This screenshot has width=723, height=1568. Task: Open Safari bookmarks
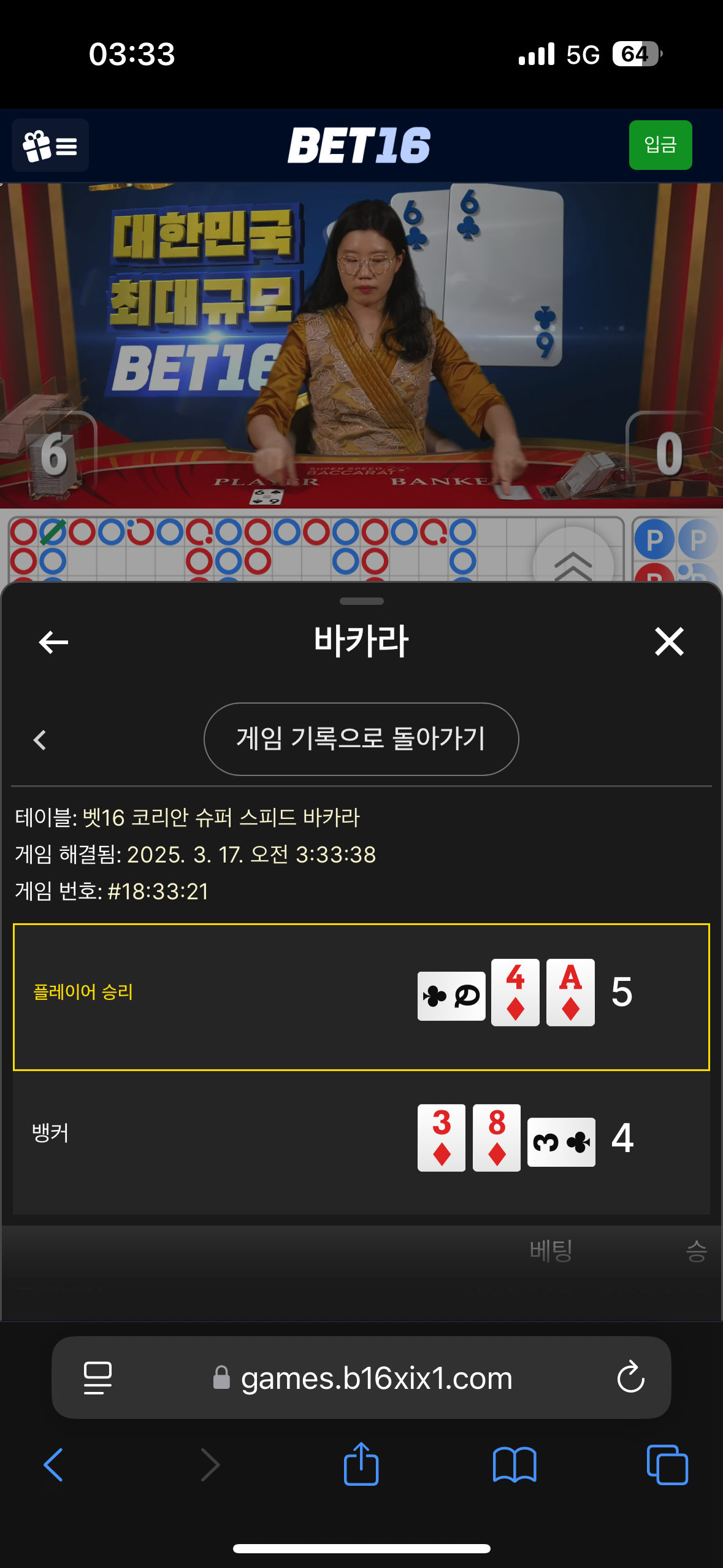(514, 1465)
